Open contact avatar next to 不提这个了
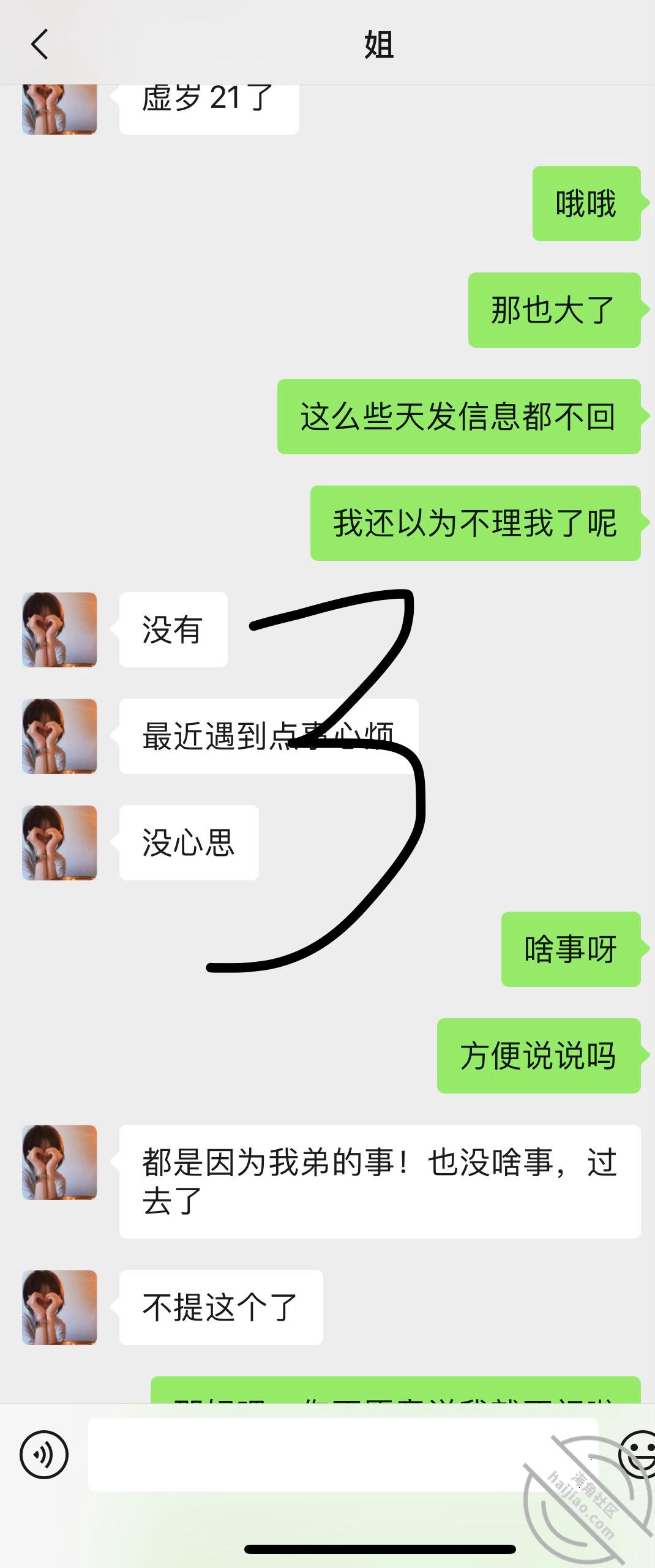The image size is (655, 1568). click(59, 1307)
